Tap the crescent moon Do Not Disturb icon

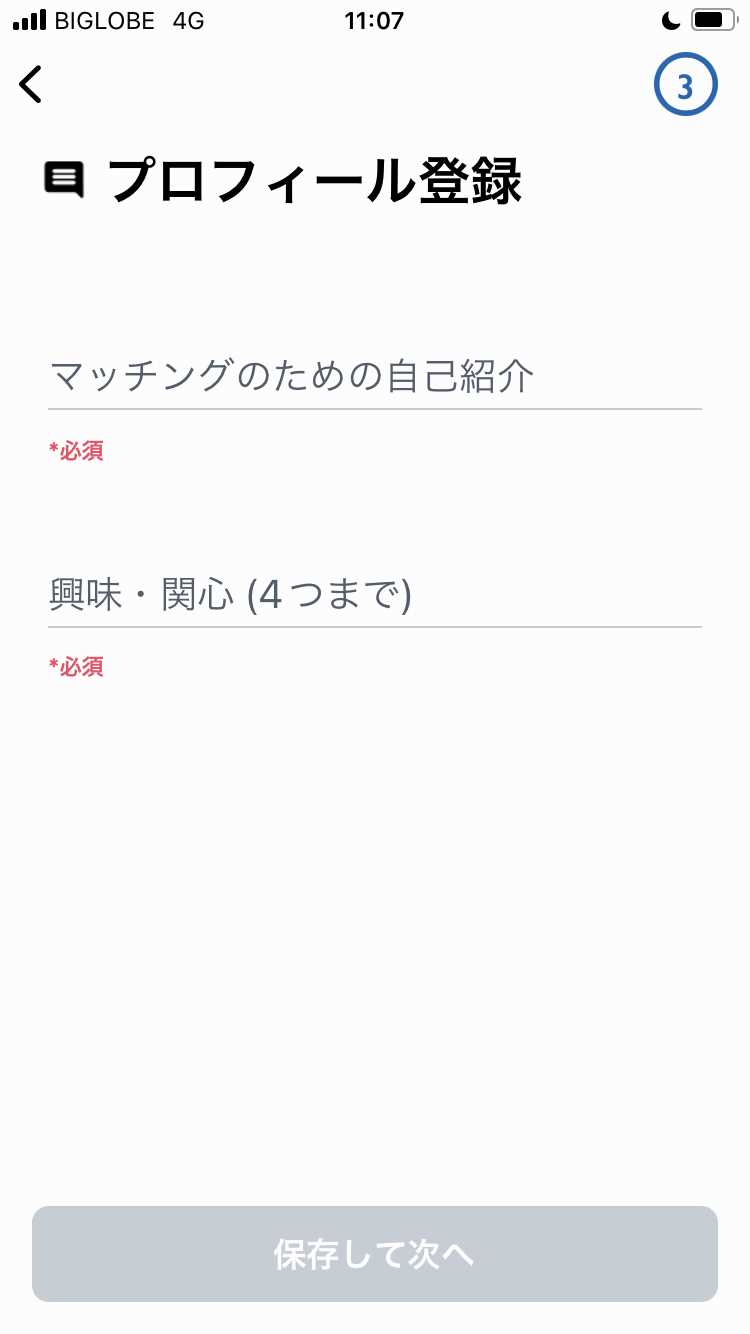click(x=669, y=20)
